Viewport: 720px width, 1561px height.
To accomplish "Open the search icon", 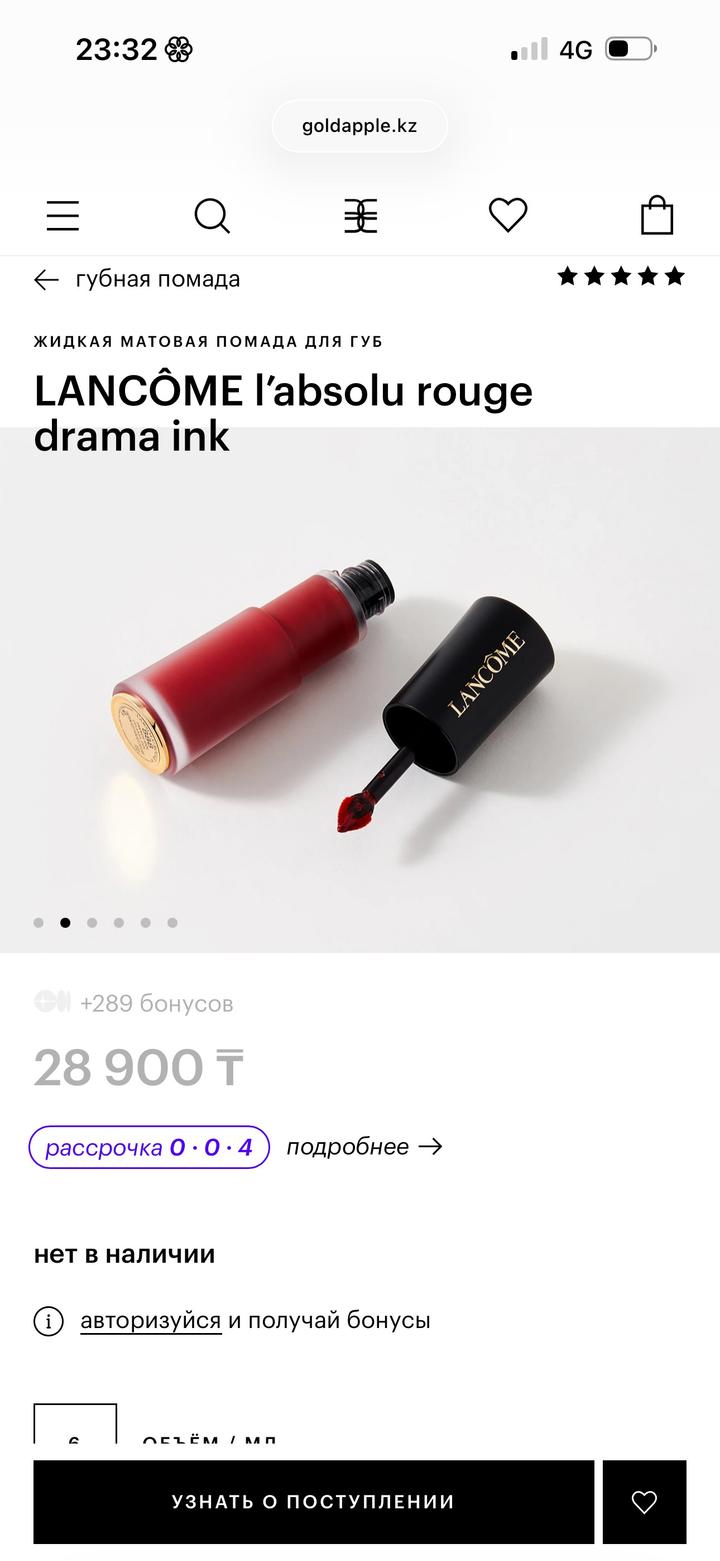I will [211, 215].
